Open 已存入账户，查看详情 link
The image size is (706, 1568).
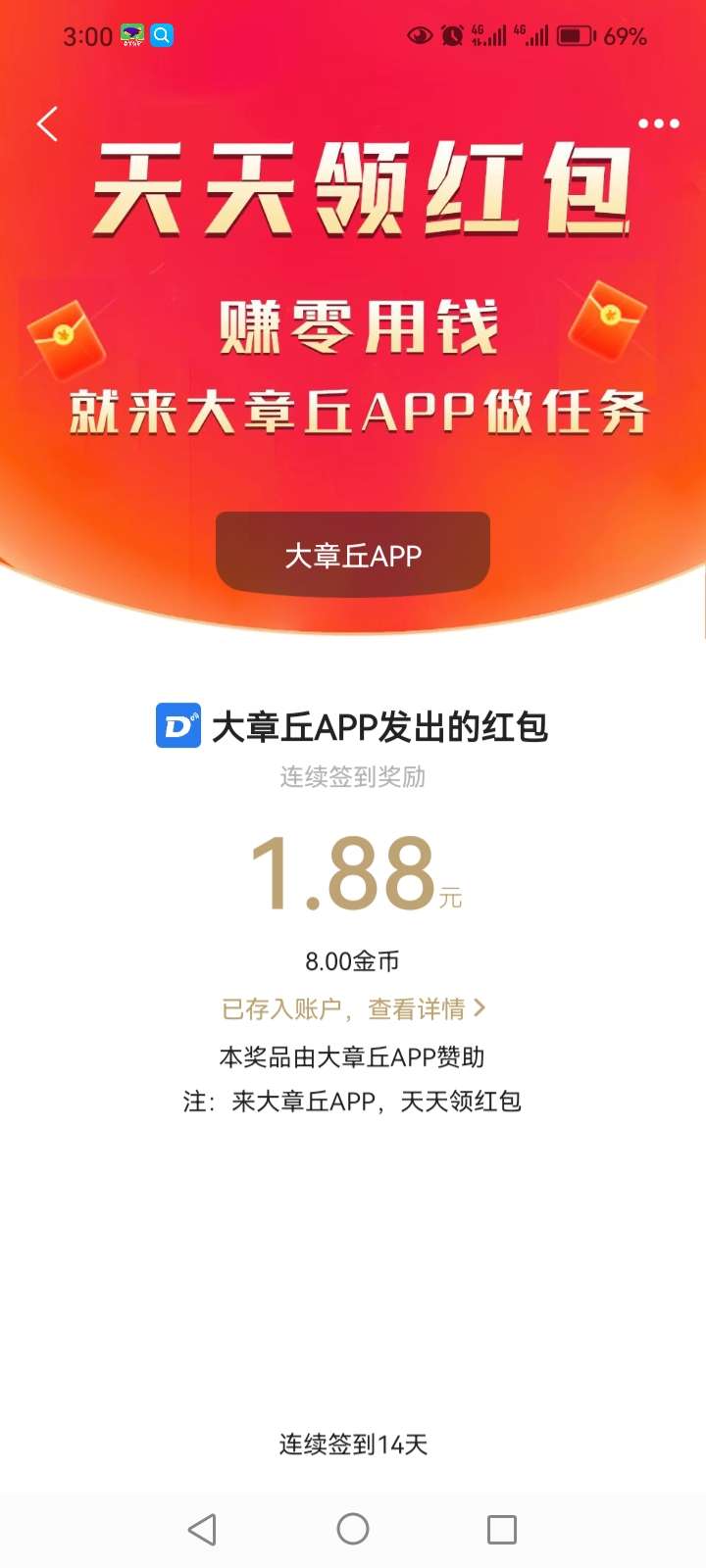353,1008
